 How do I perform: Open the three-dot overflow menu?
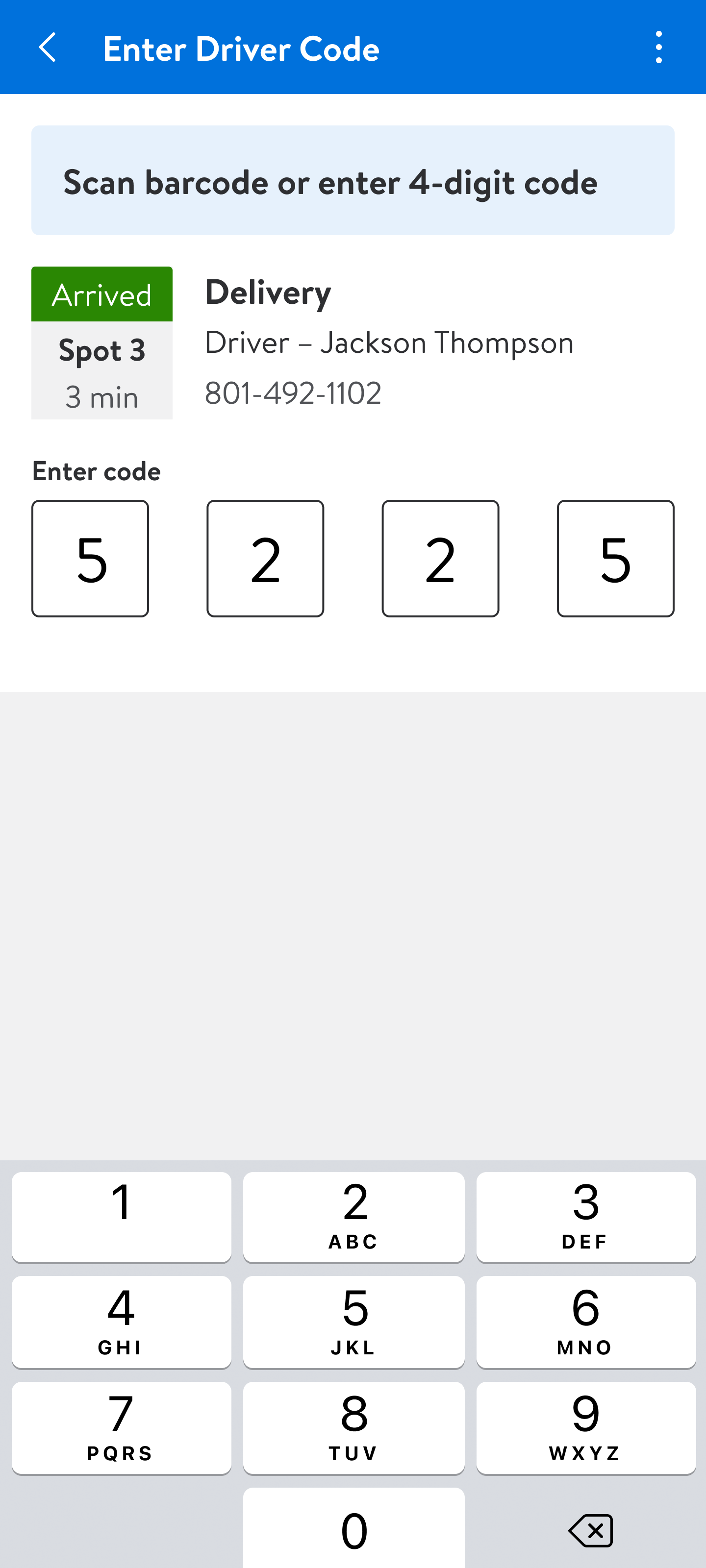658,48
